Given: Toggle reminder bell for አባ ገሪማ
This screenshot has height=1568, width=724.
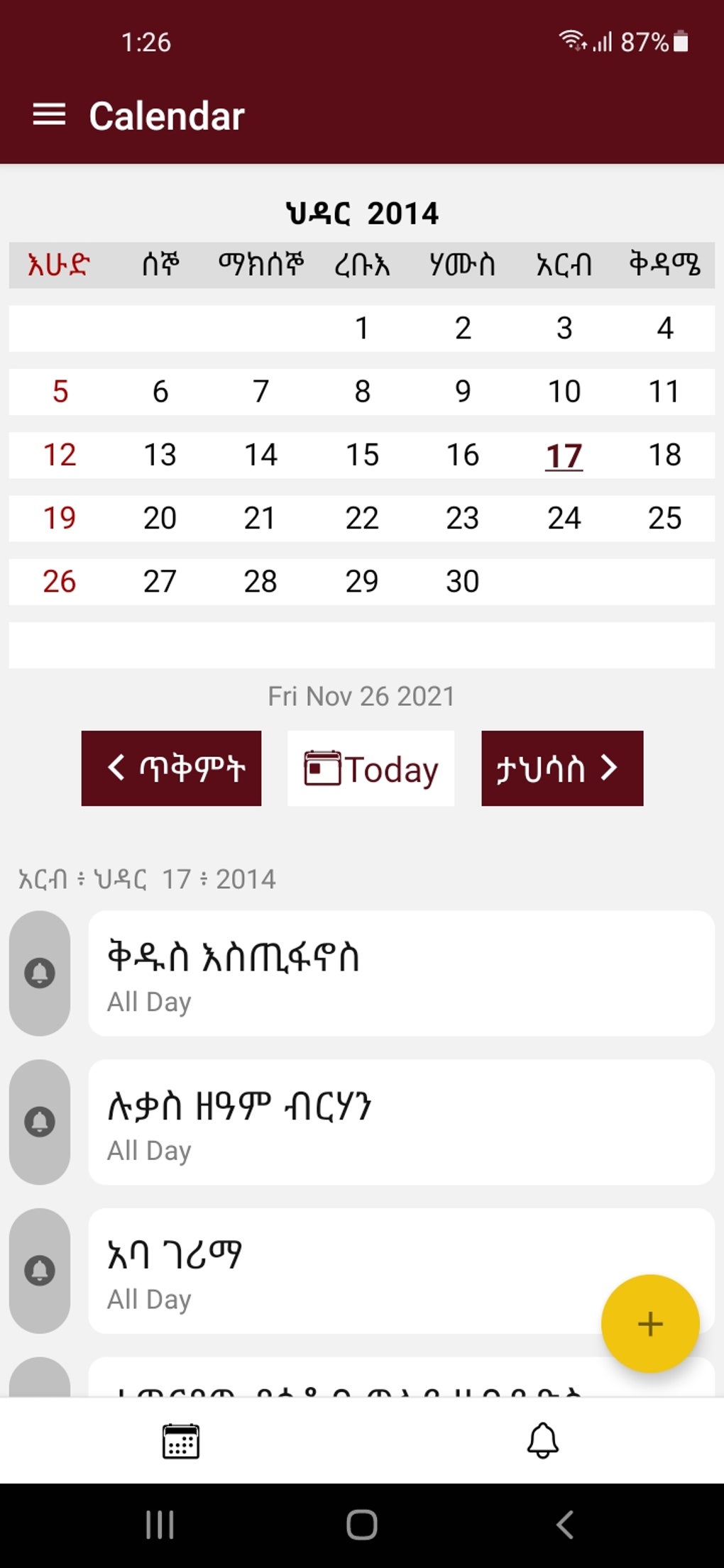Looking at the screenshot, I should 40,1271.
